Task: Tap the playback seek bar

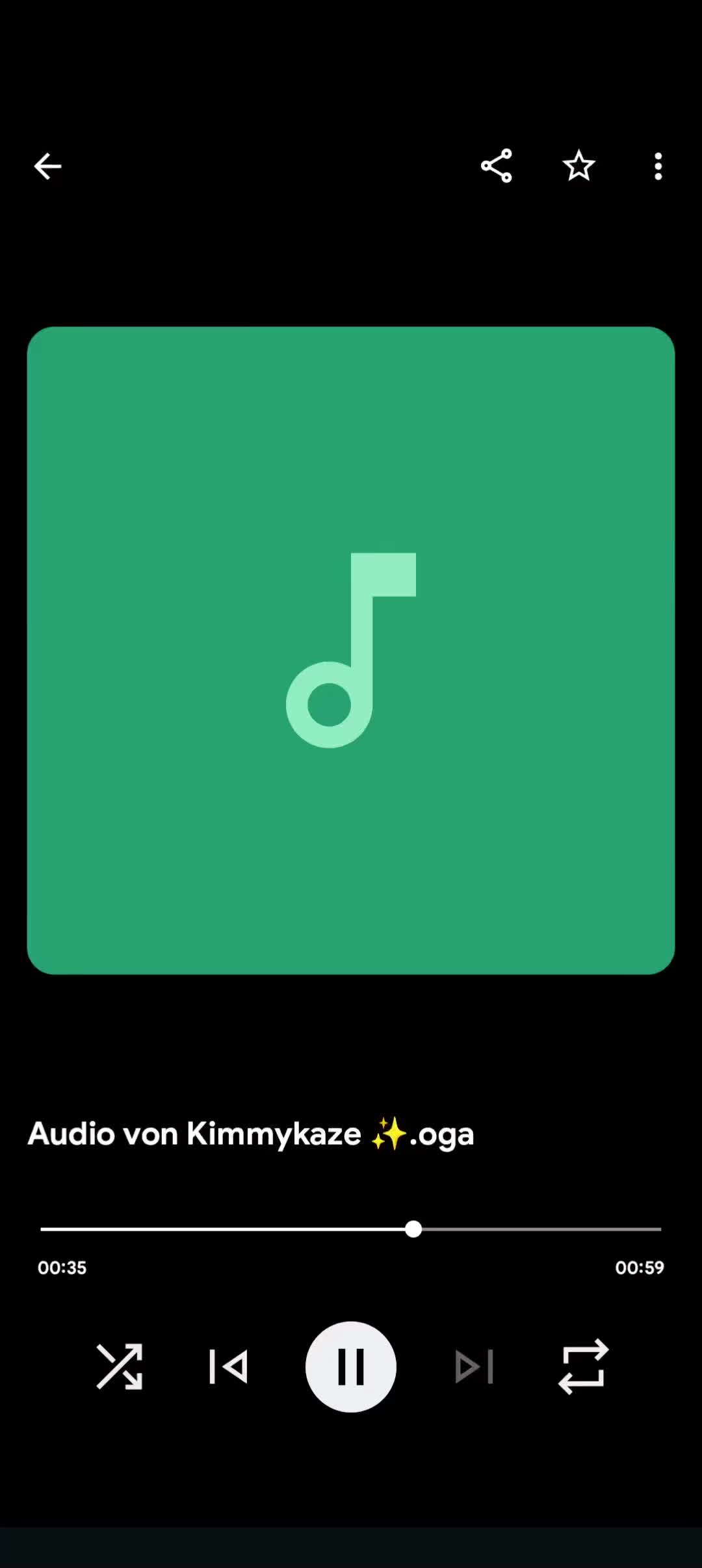Action: (351, 1229)
